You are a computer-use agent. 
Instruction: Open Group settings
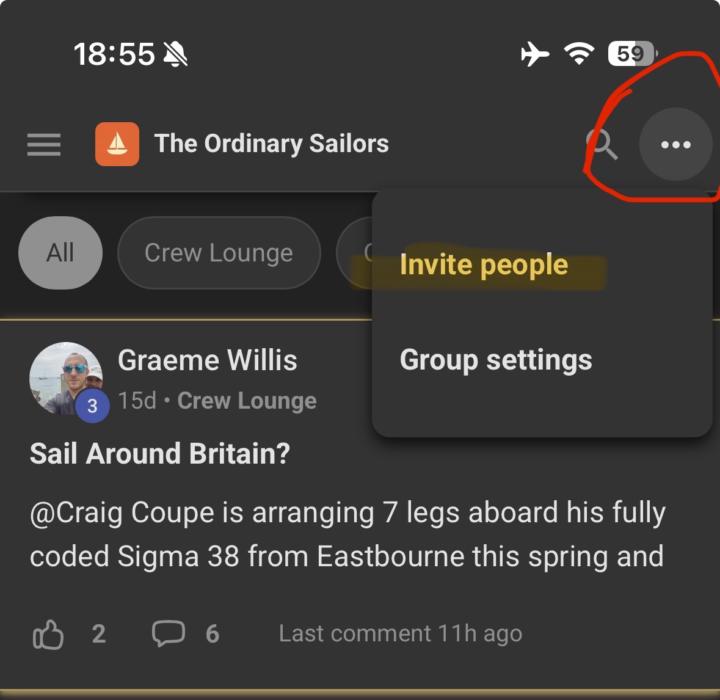496,360
